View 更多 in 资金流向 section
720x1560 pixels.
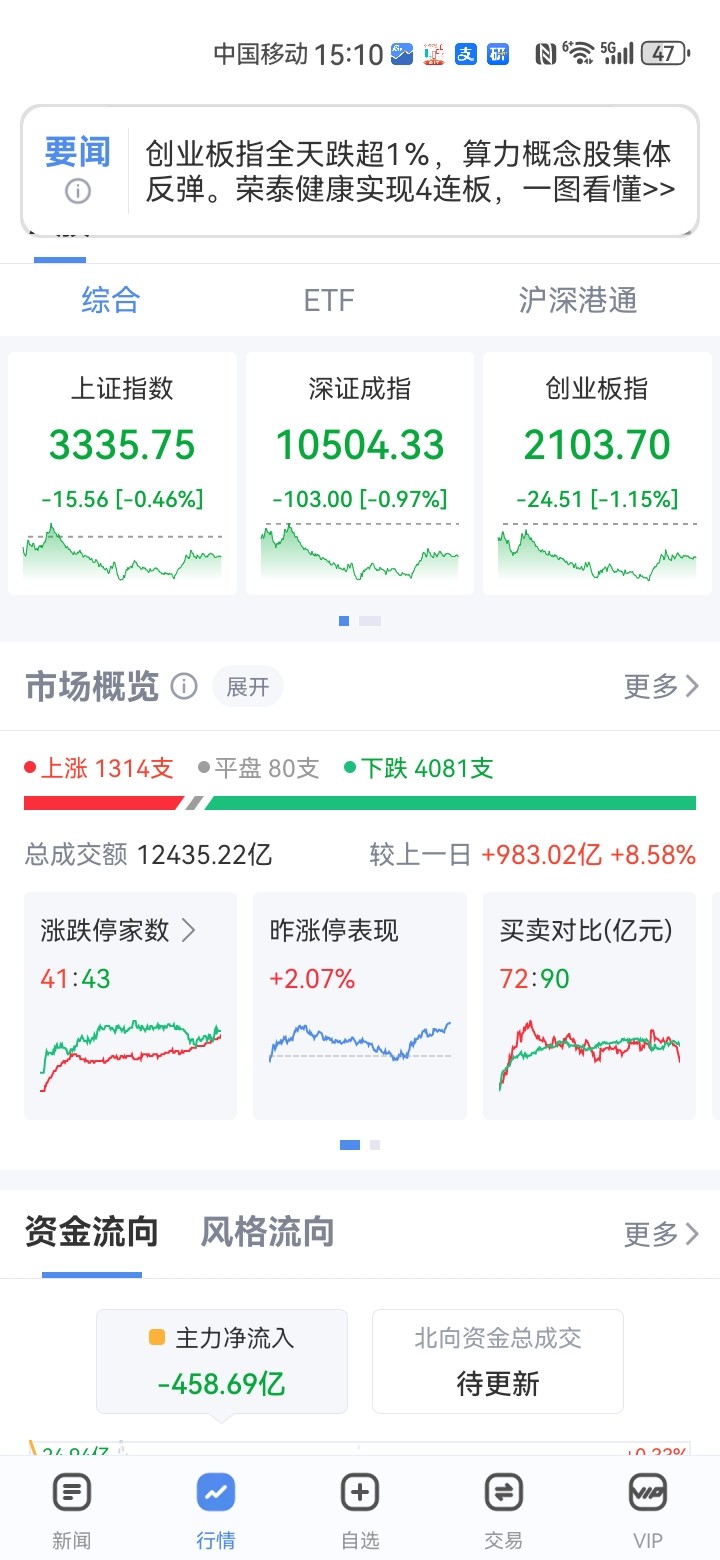[x=661, y=1234]
